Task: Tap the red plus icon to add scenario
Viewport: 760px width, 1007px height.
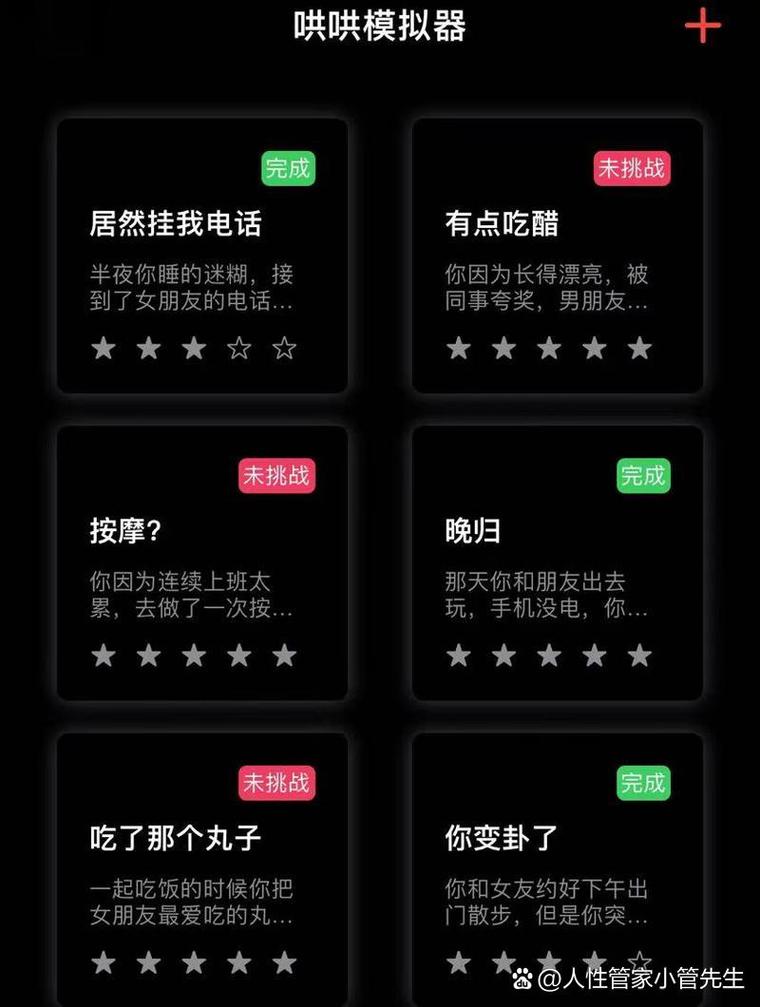Action: [x=703, y=25]
